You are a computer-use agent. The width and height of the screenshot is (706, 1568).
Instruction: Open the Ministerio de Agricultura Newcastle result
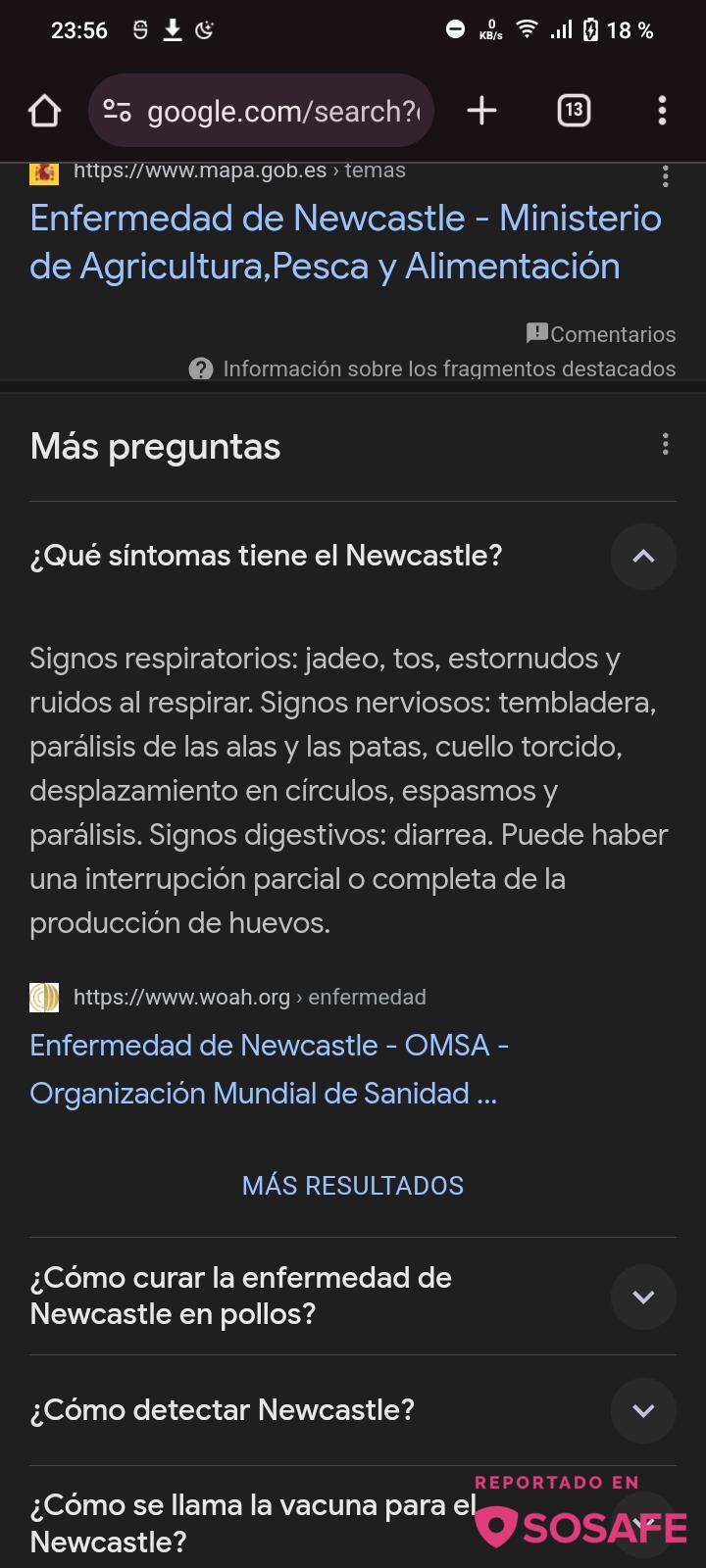tap(345, 242)
